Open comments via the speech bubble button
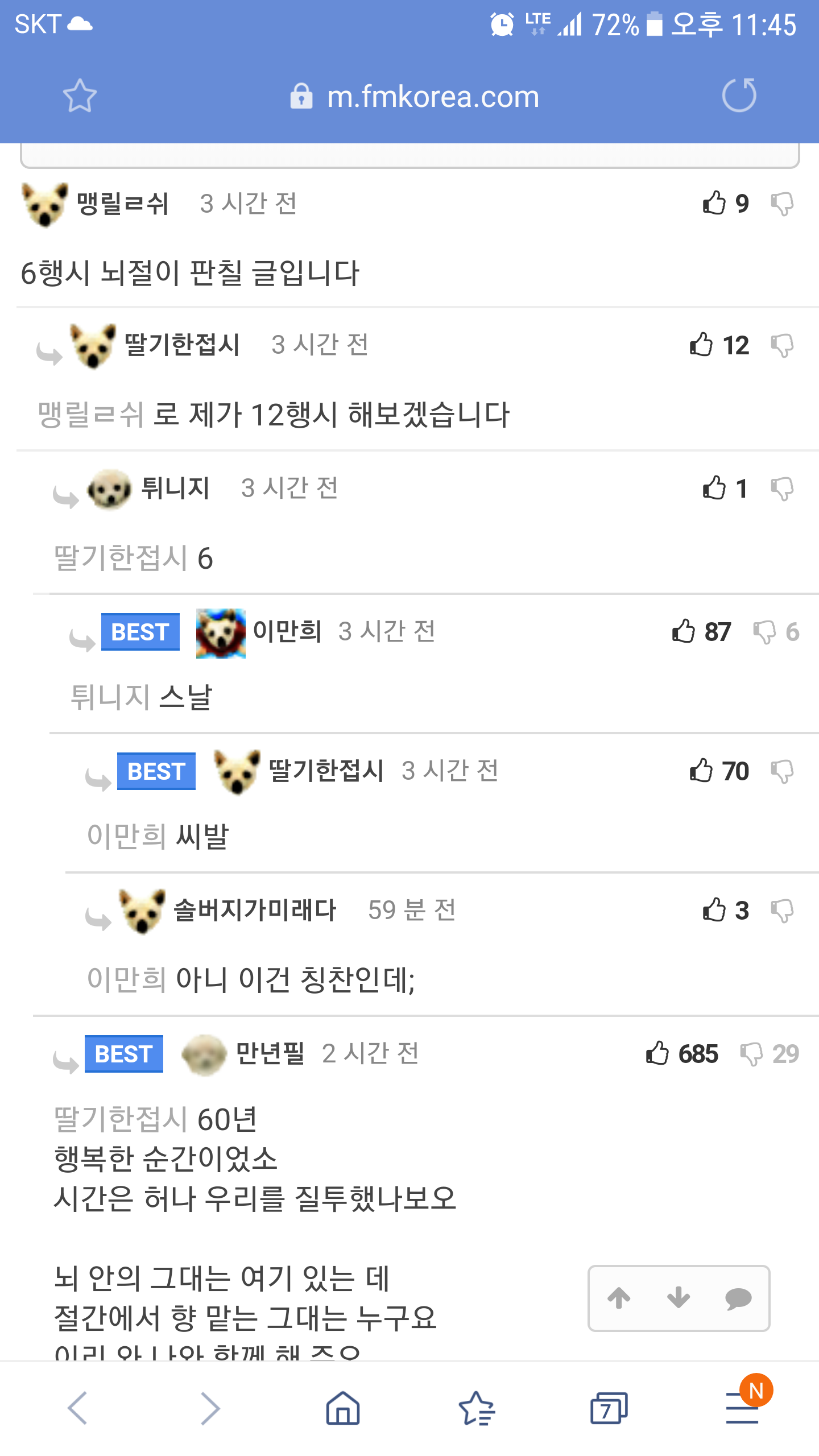The image size is (819, 1456). click(x=738, y=1298)
